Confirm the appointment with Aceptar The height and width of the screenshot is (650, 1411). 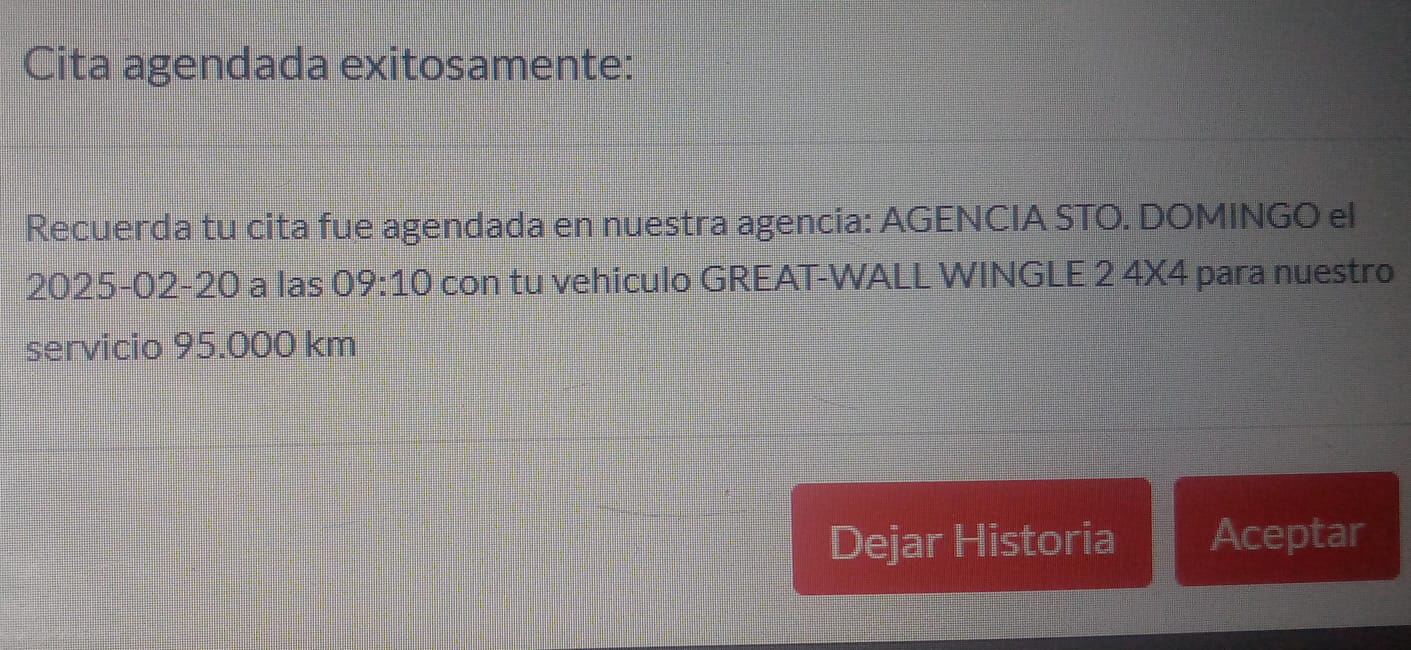click(x=1286, y=531)
